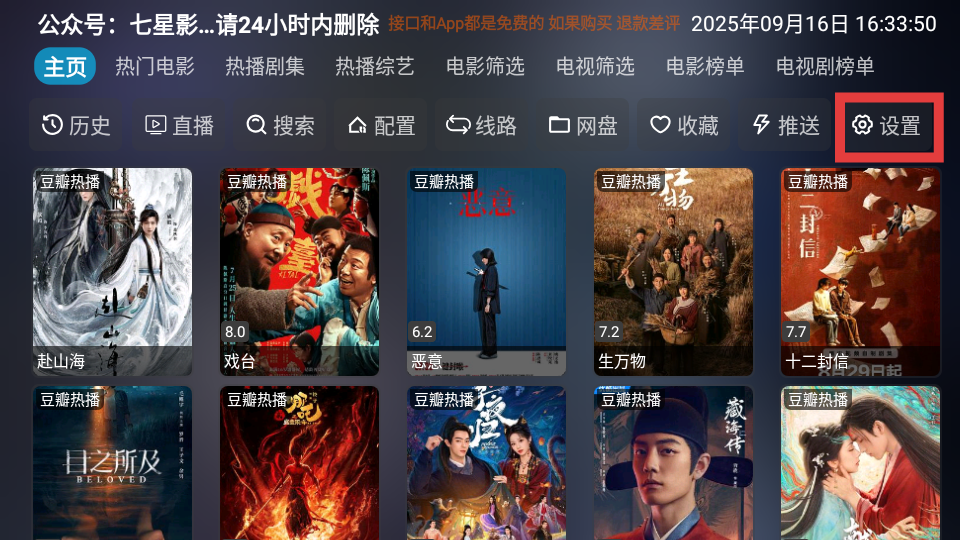Switch to the 热门电影 tab
This screenshot has height=540, width=960.
(x=155, y=67)
